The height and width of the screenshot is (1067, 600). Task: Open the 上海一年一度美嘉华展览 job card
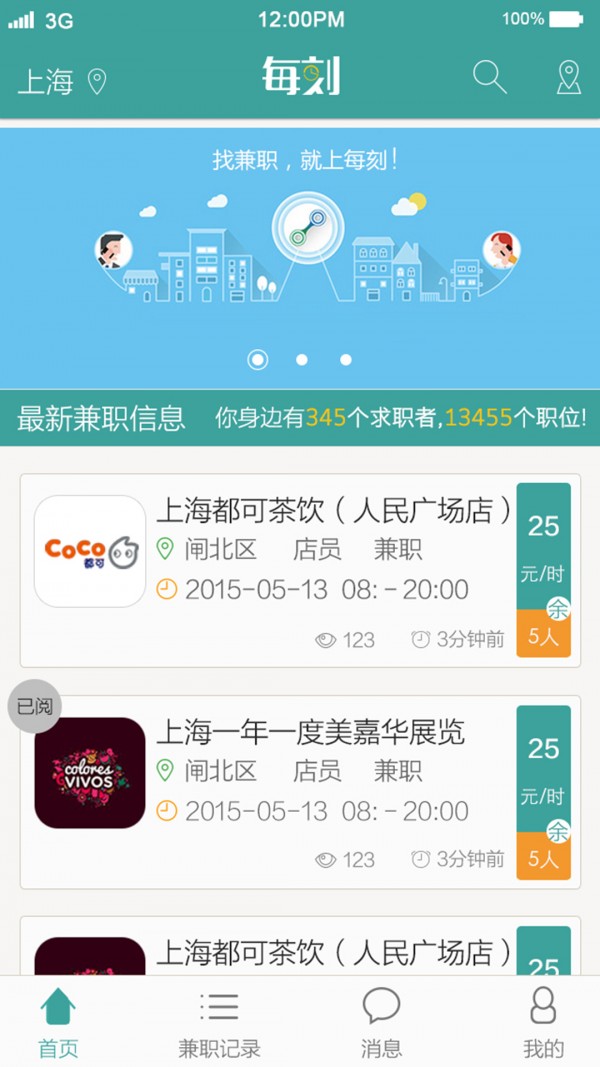pyautogui.click(x=300, y=792)
